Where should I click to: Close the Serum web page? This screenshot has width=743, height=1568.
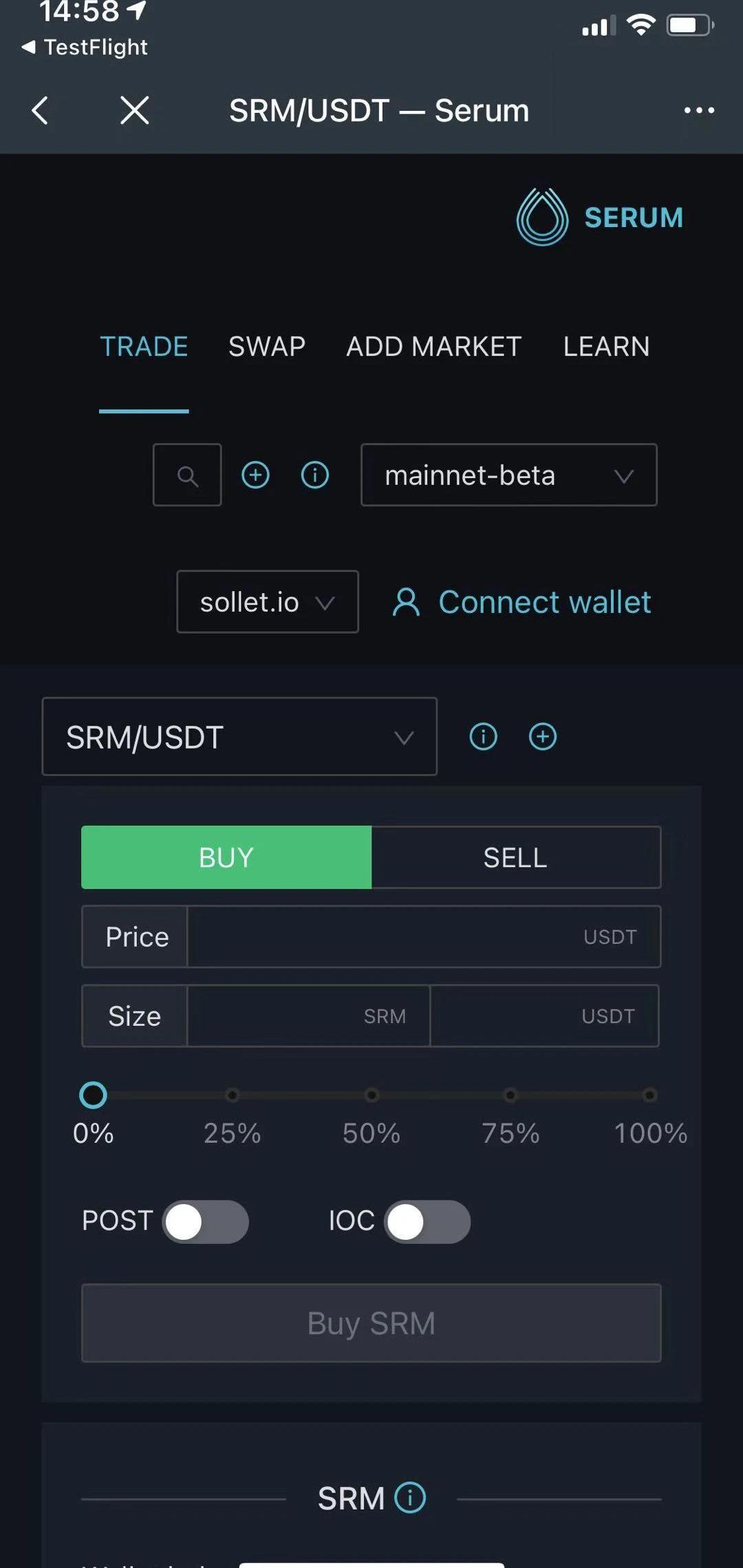coord(134,110)
